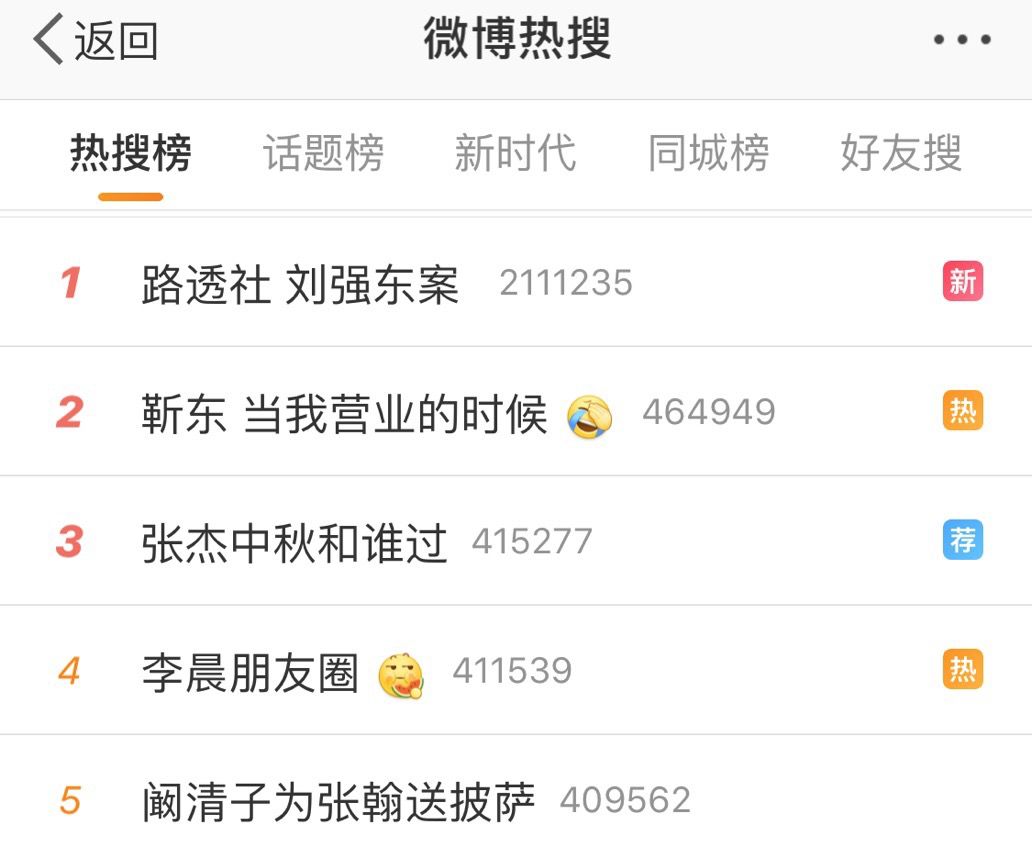Open the topic 靳东 当我营业的时候
Screen dimensions: 1032x851
click(345, 413)
